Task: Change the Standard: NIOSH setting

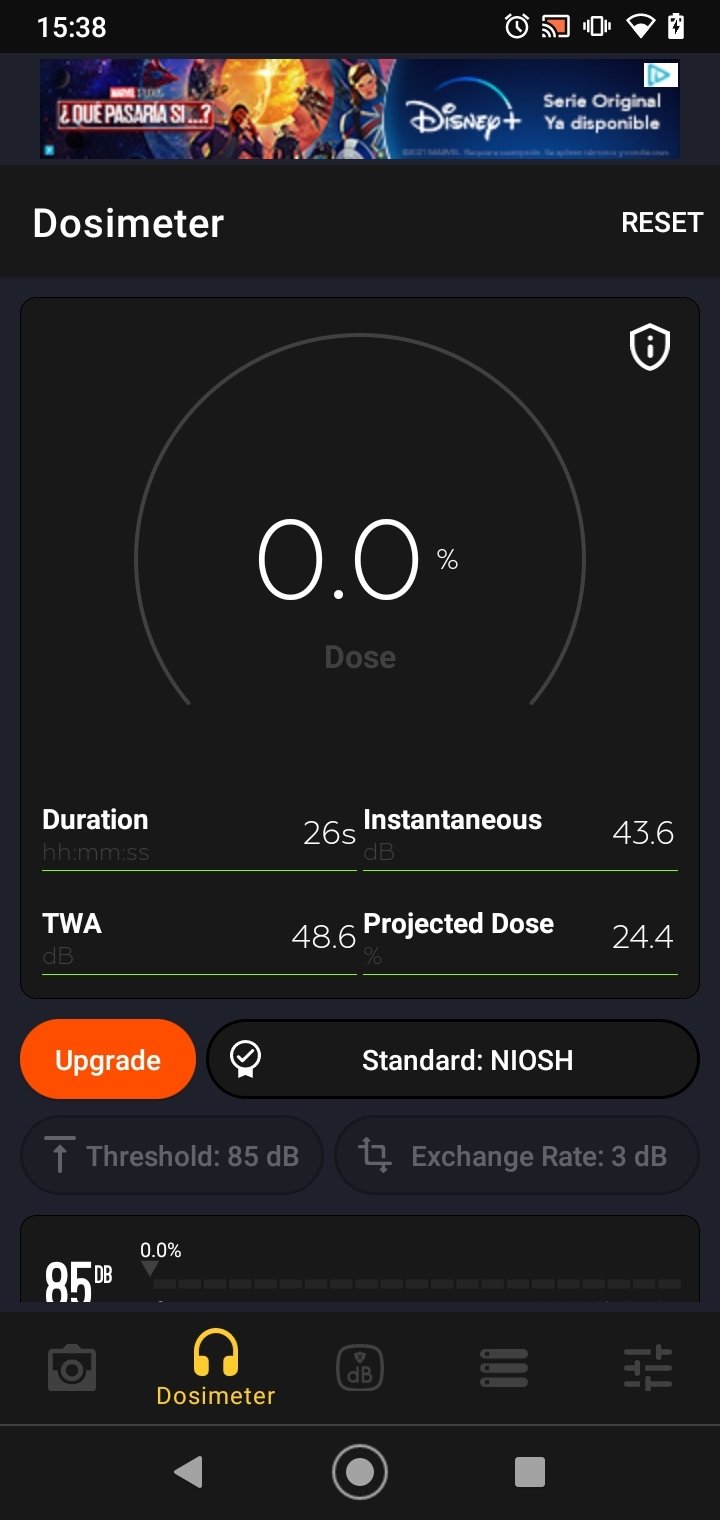Action: [x=452, y=1060]
